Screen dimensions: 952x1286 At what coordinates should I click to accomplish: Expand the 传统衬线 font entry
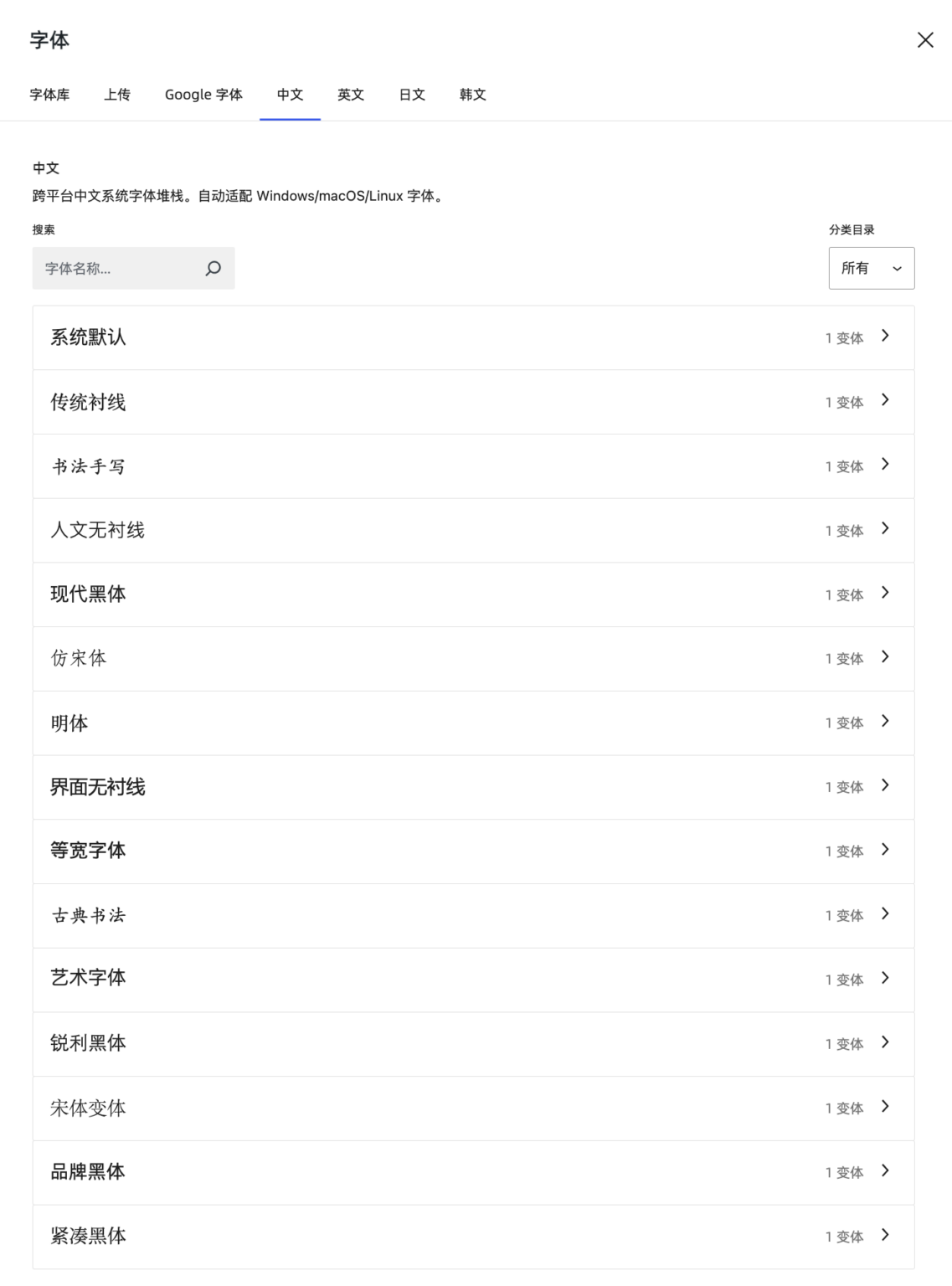pyautogui.click(x=885, y=401)
